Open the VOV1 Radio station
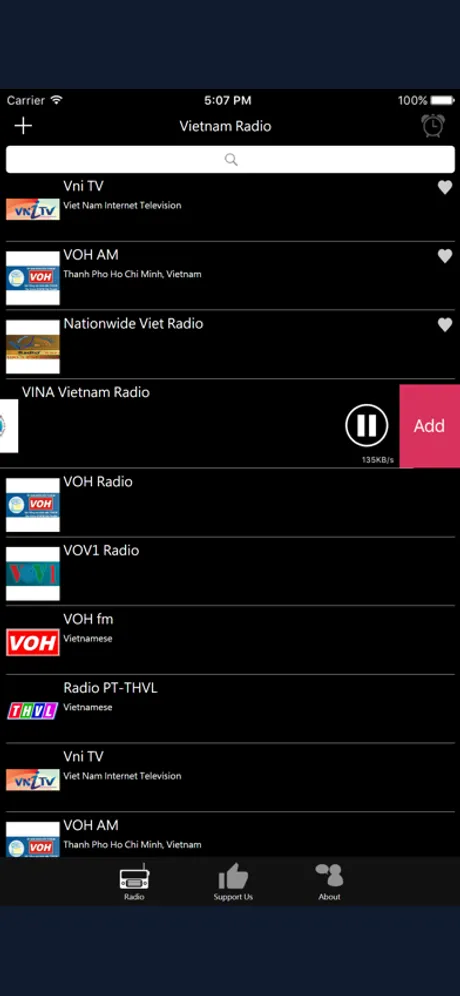Screen dimensions: 460x996 point(230,572)
